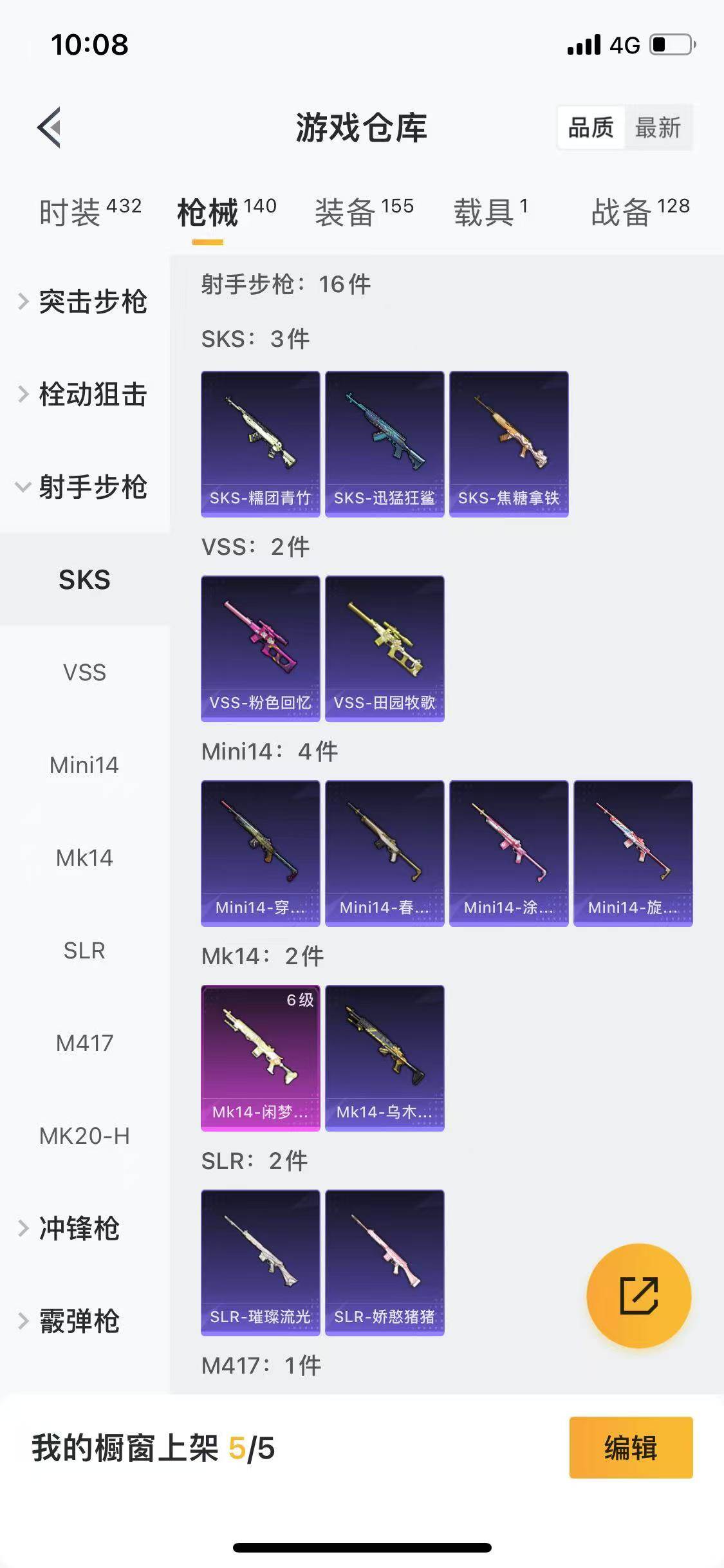The width and height of the screenshot is (724, 1568).
Task: Select VSS in the side list
Action: (x=84, y=673)
